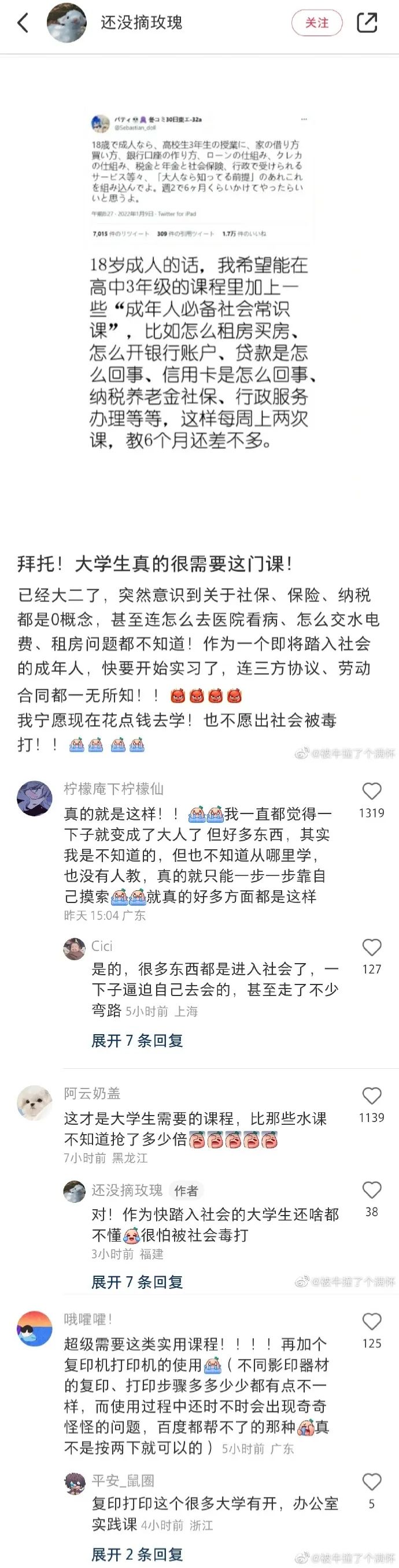
Task: View 阿云奶盖's profile avatar
Action: (34, 1102)
